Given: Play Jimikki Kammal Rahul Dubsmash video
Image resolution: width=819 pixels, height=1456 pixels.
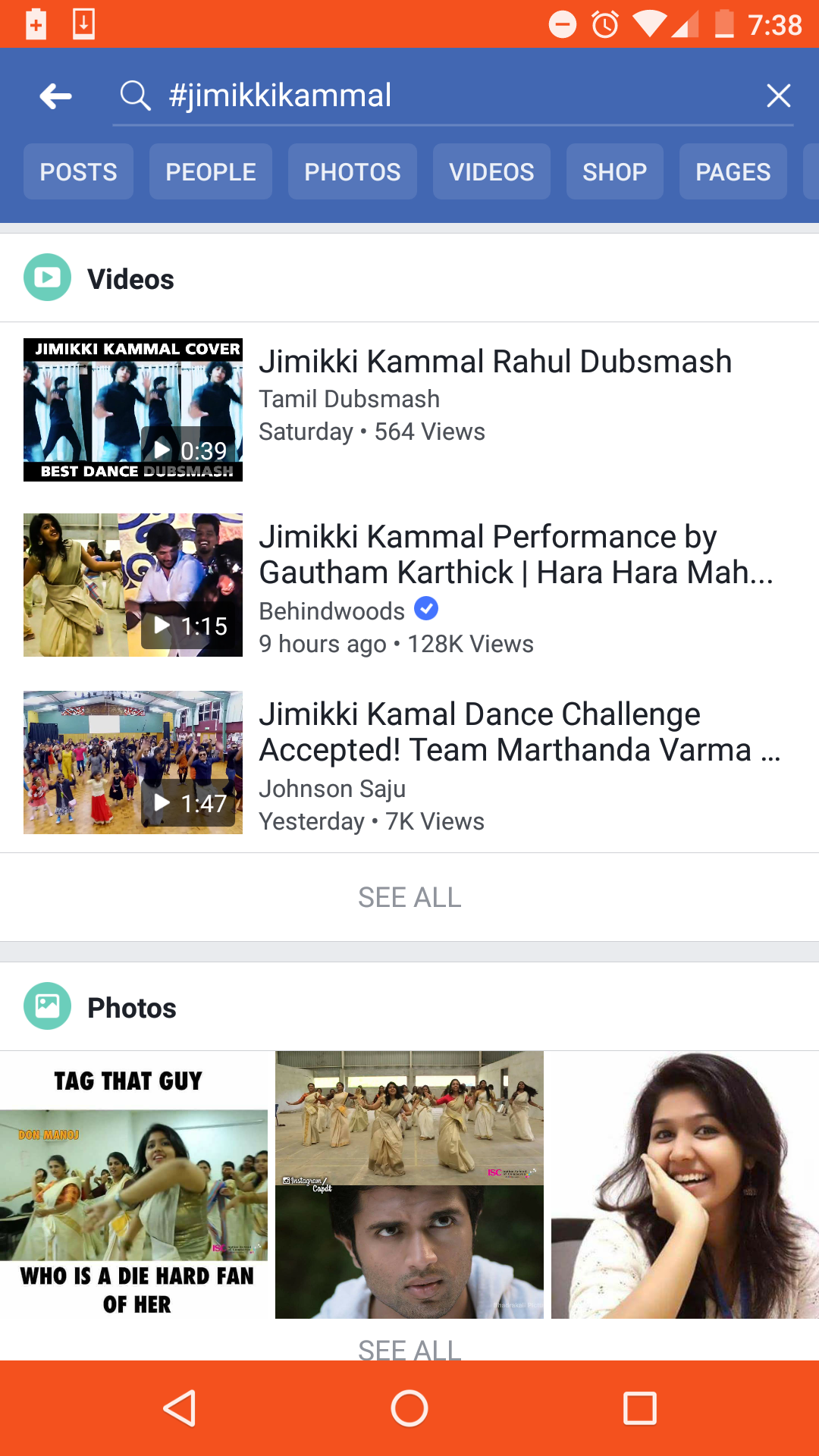Looking at the screenshot, I should pyautogui.click(x=133, y=409).
